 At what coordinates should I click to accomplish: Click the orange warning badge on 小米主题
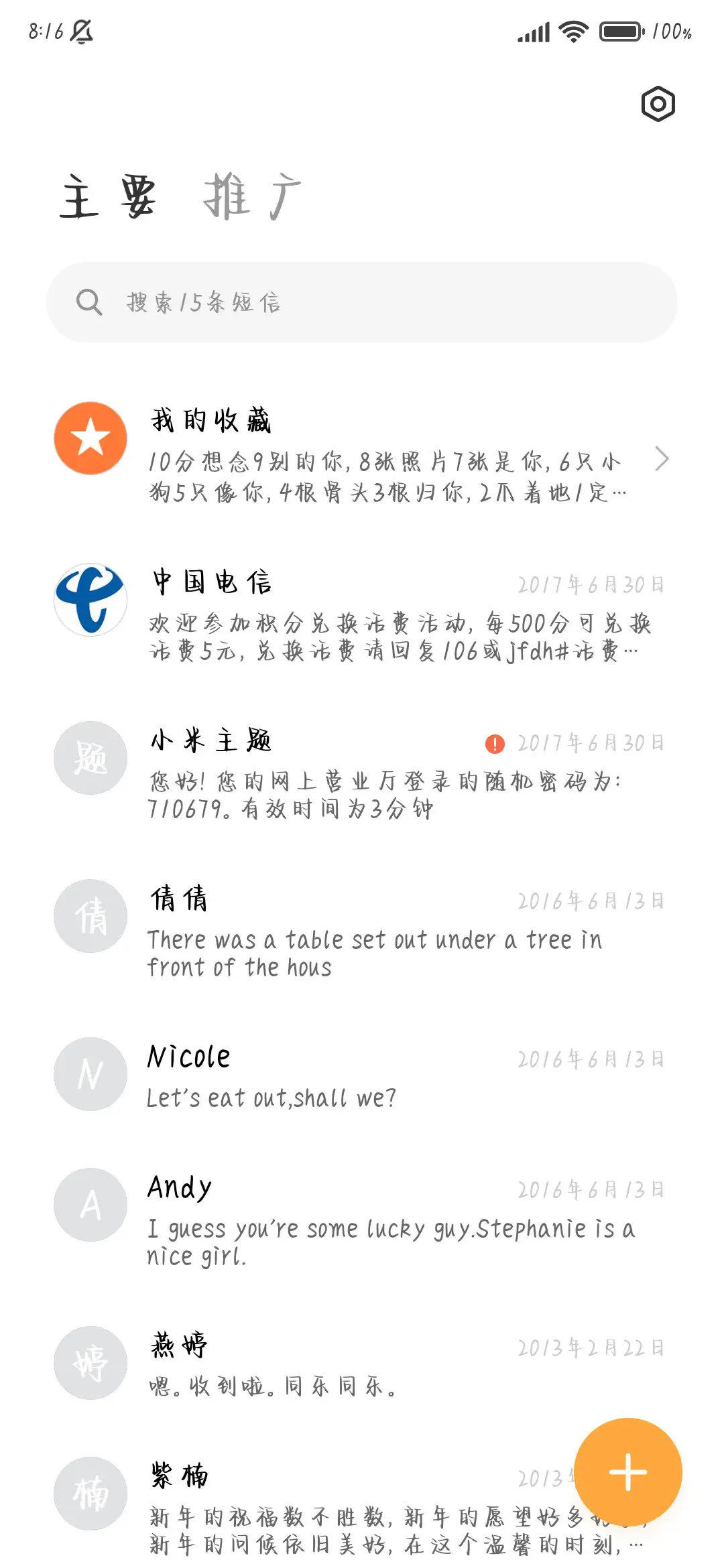[x=493, y=742]
